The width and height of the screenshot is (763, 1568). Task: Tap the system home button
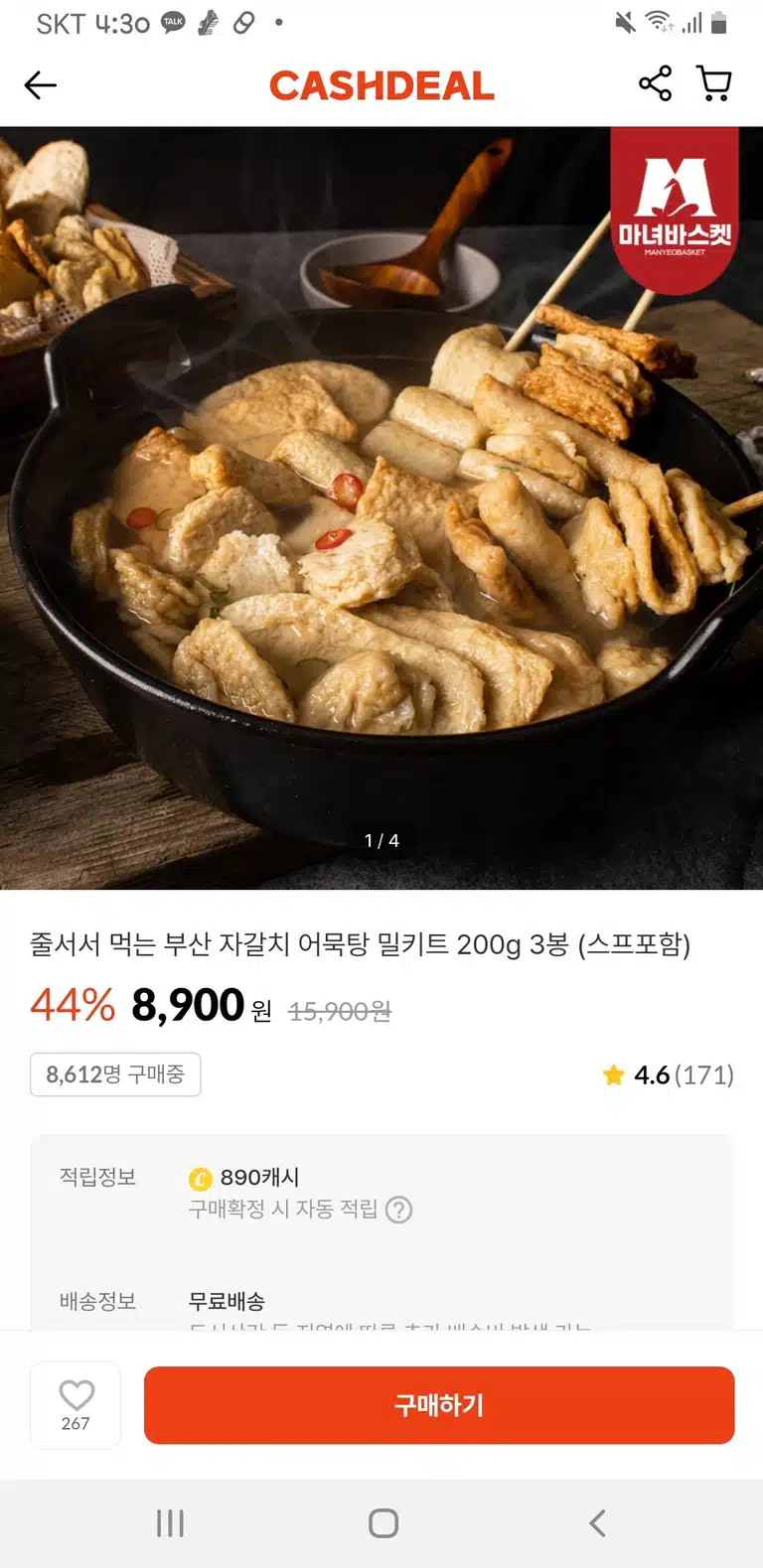(x=382, y=1523)
